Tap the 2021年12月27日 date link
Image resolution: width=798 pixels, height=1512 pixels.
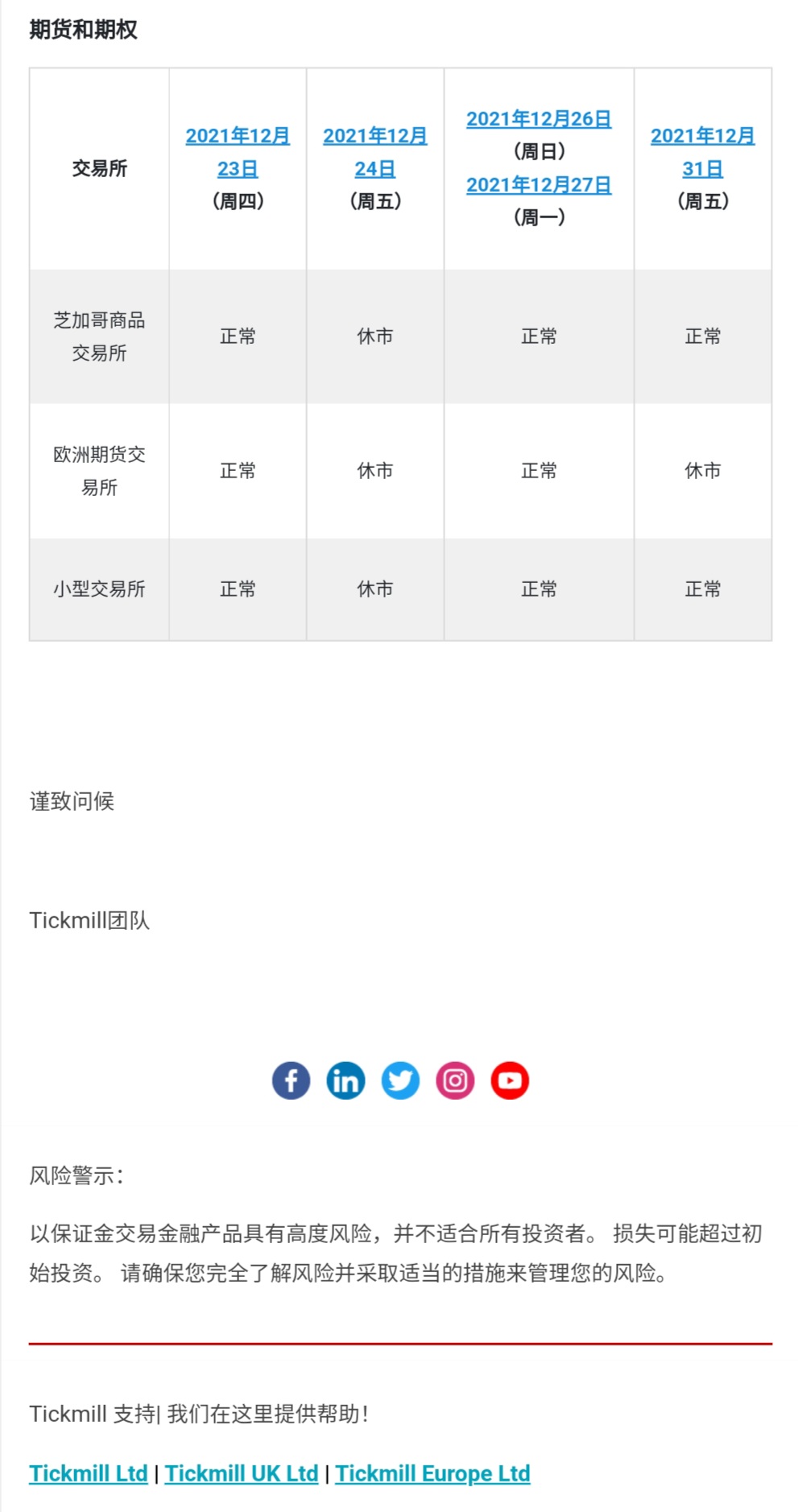click(x=539, y=185)
